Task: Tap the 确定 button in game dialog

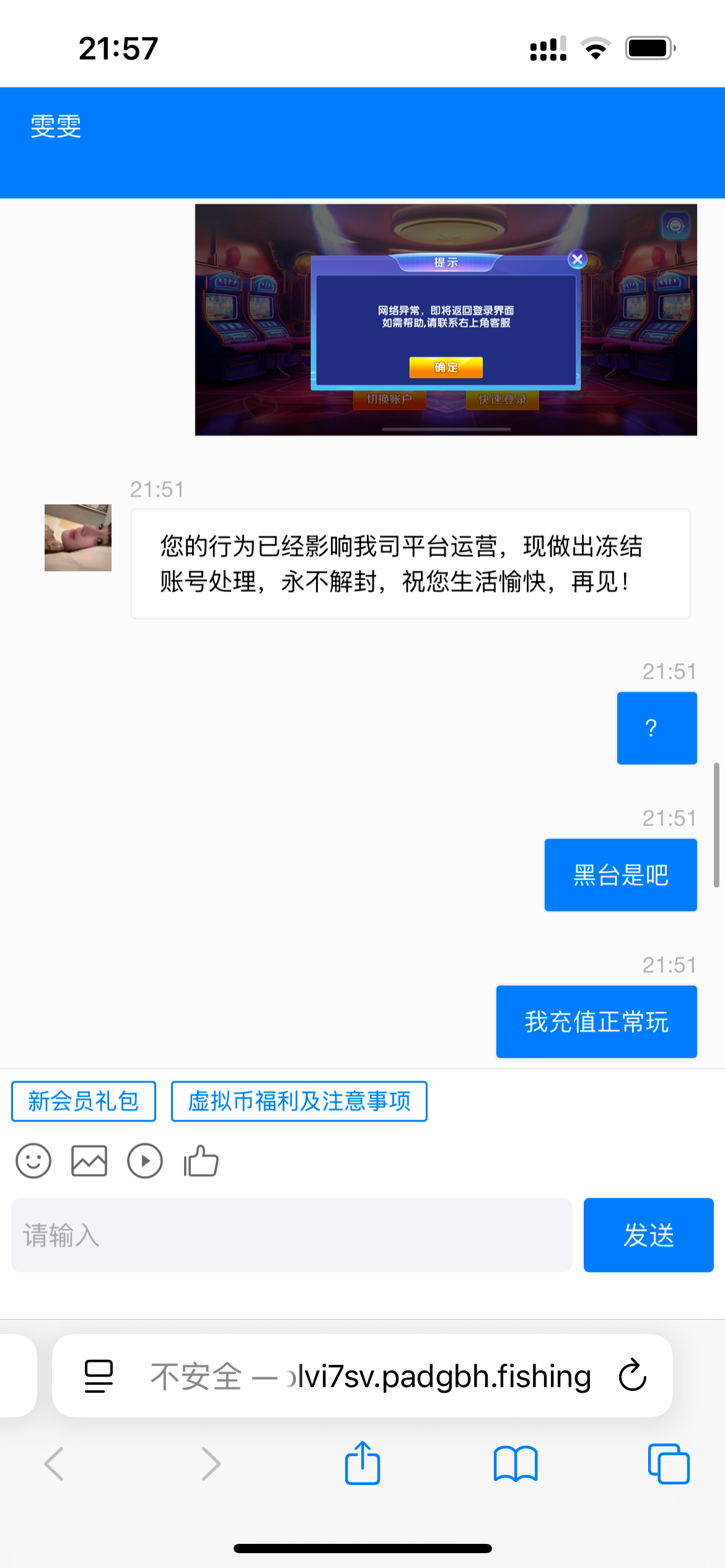Action: tap(447, 367)
